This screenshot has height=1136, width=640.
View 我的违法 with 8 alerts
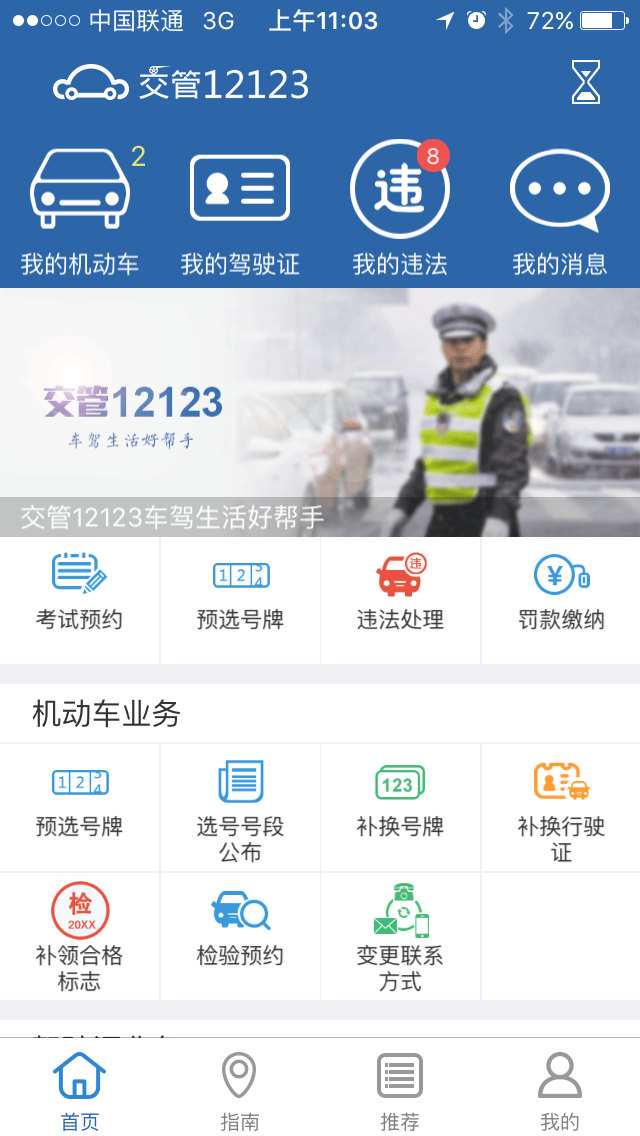(x=400, y=211)
